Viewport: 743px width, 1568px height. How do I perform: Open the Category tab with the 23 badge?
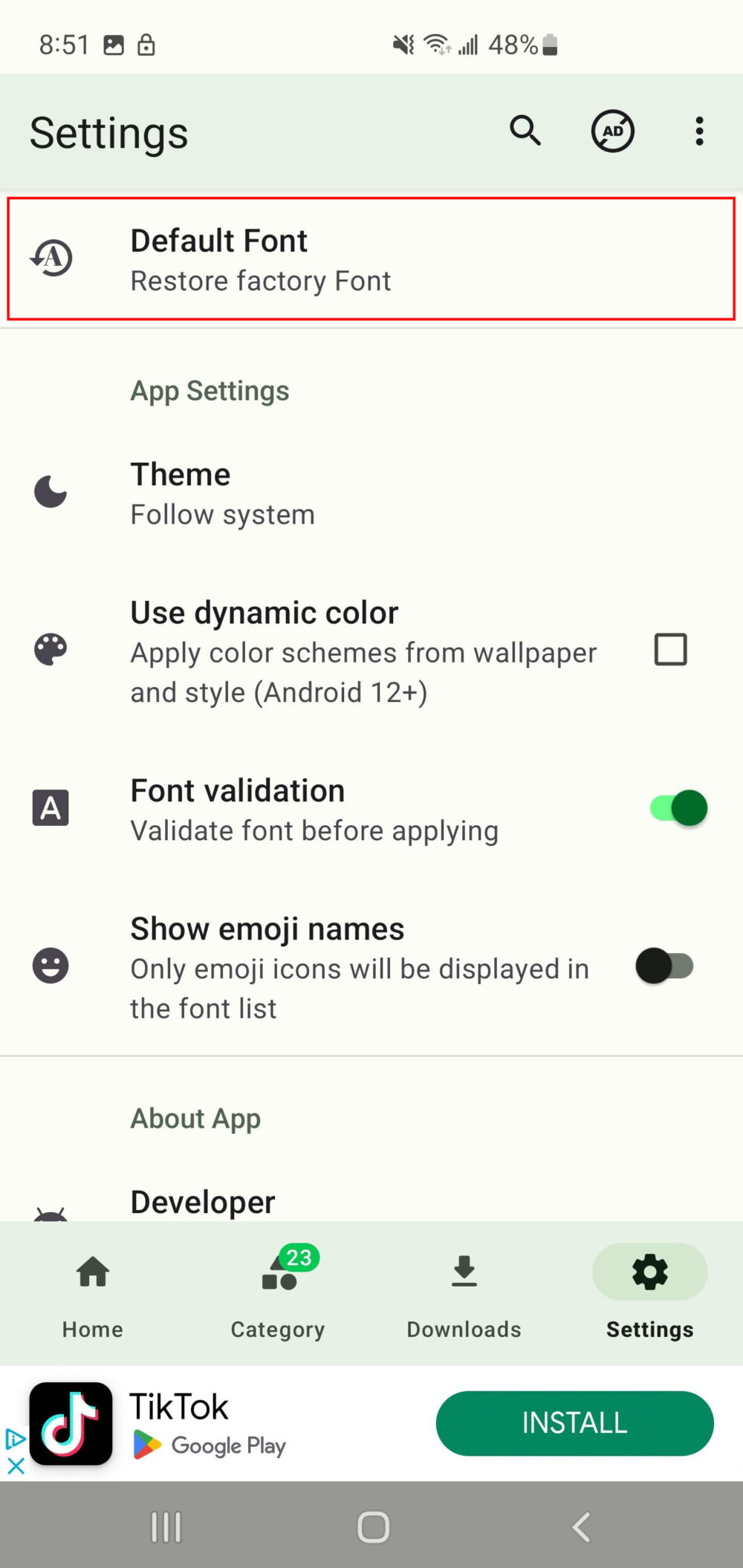point(277,1292)
